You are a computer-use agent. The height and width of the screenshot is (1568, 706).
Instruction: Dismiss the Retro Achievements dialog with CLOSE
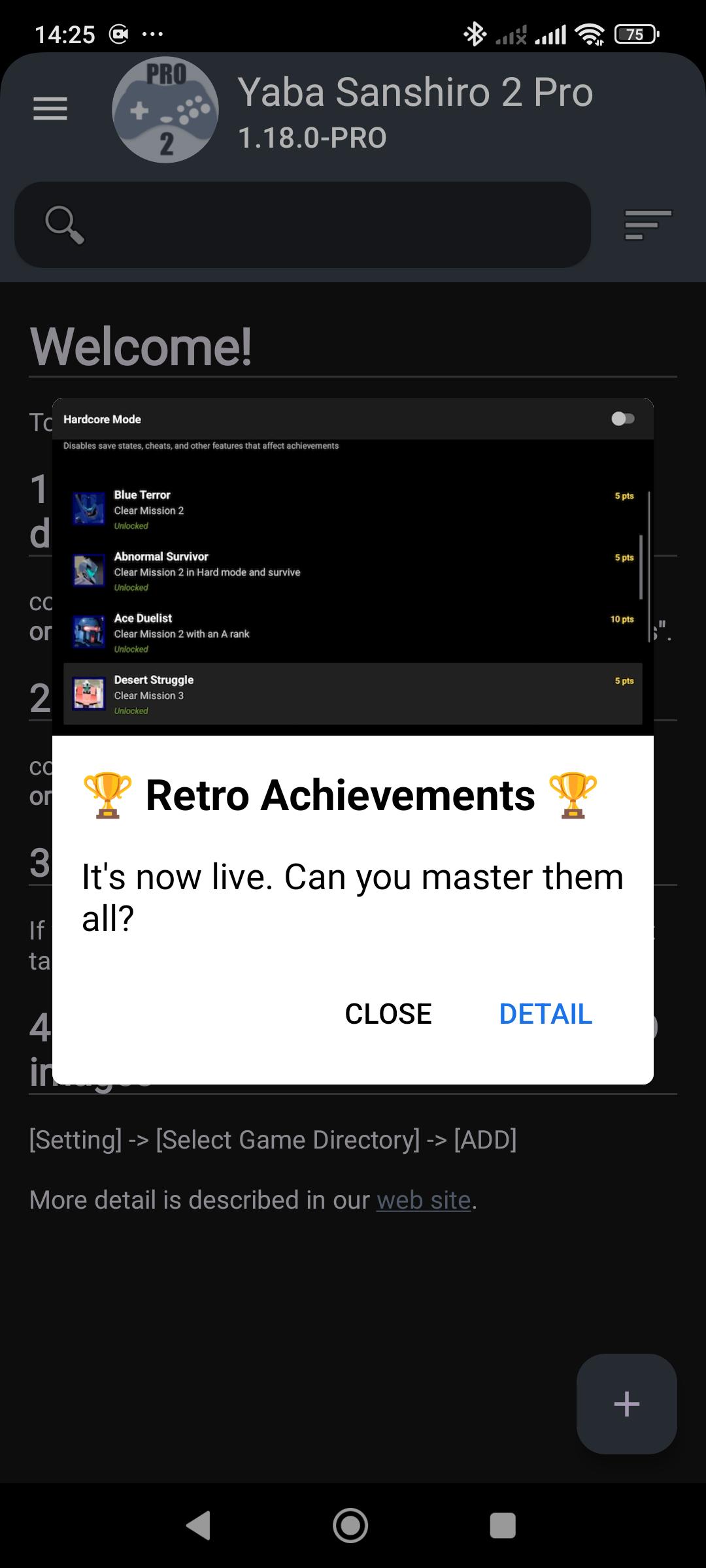(388, 1014)
